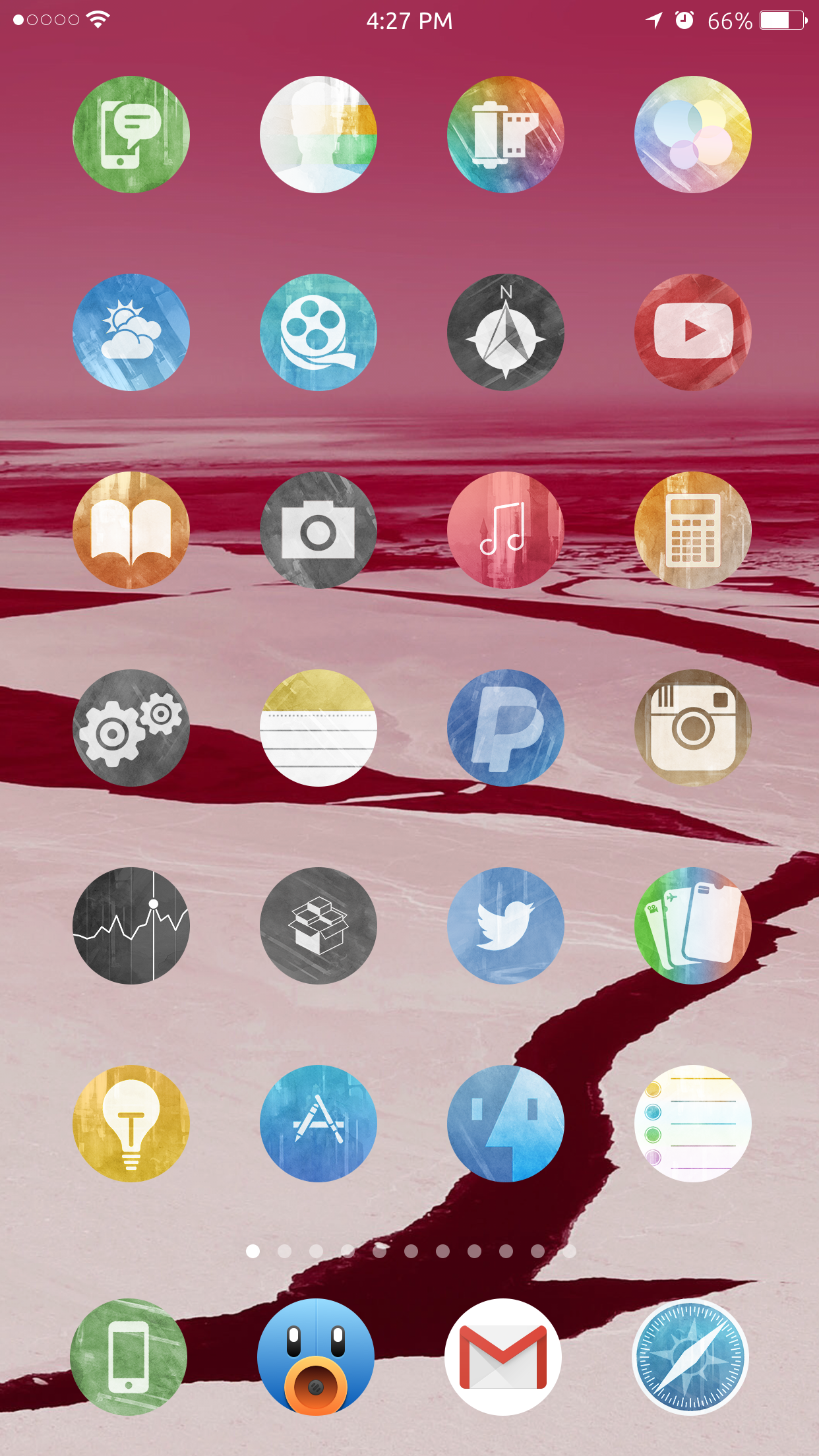Open the Compass app

(x=506, y=332)
